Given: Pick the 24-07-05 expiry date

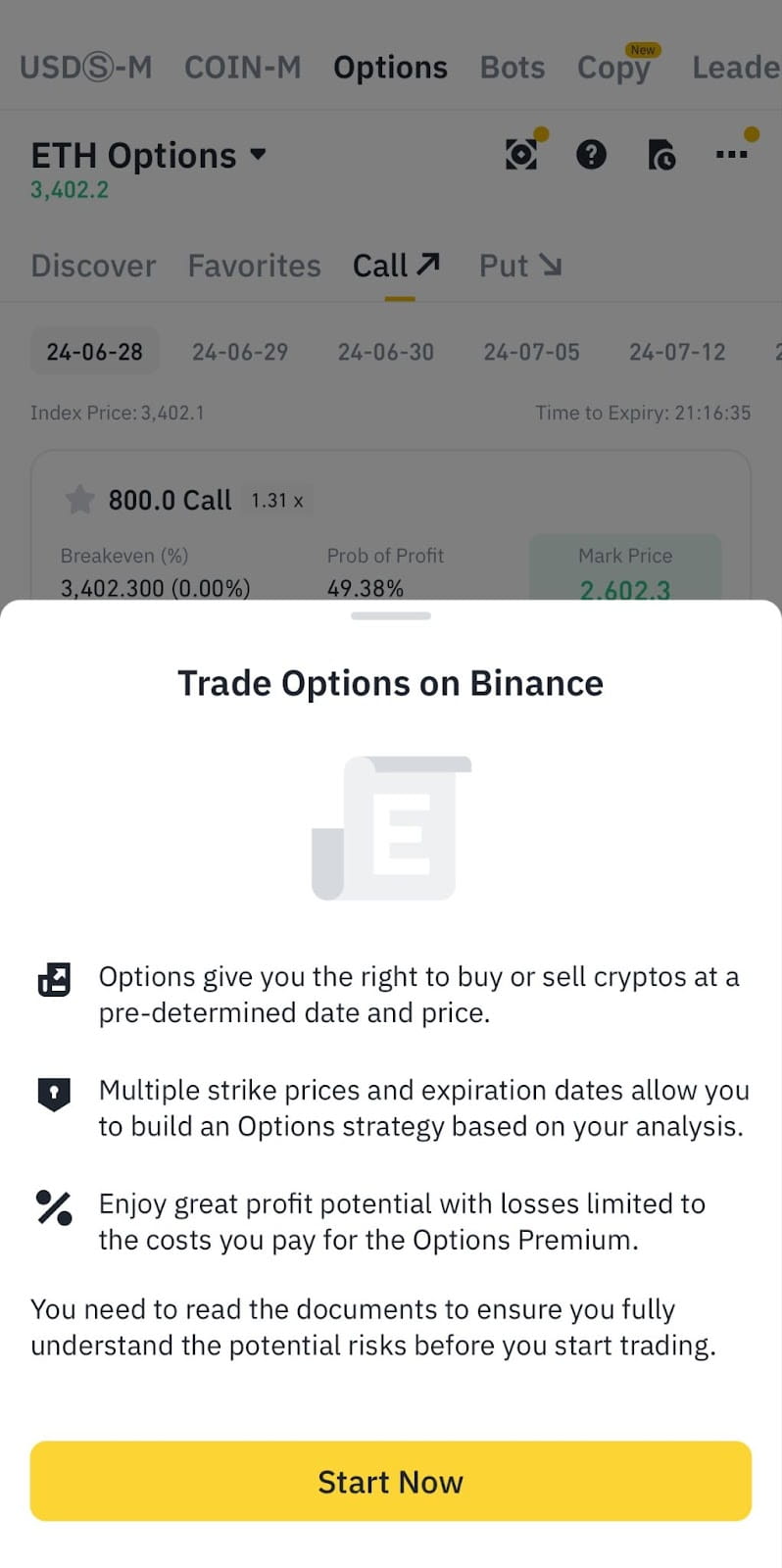Looking at the screenshot, I should tap(531, 352).
